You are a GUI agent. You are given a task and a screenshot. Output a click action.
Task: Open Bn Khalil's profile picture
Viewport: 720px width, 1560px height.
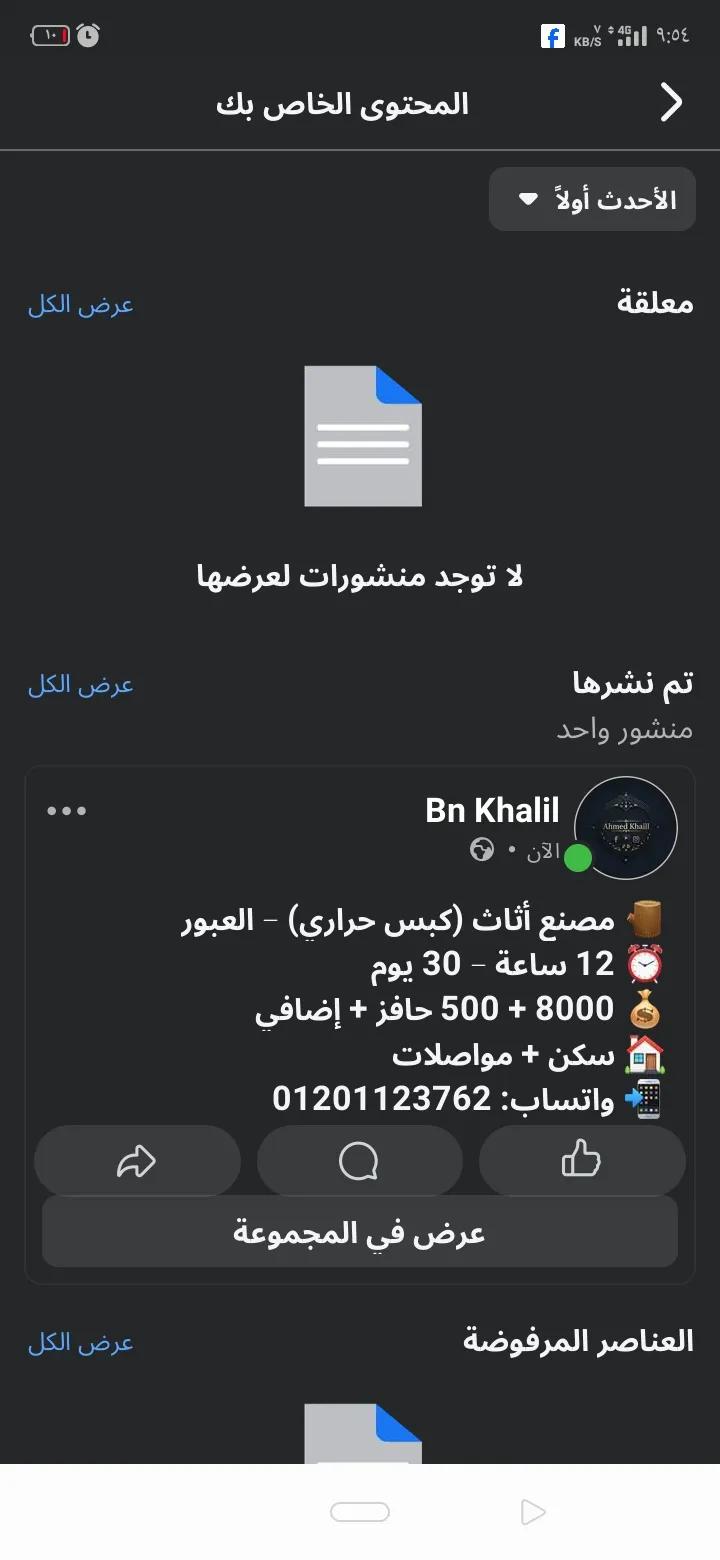[x=626, y=827]
